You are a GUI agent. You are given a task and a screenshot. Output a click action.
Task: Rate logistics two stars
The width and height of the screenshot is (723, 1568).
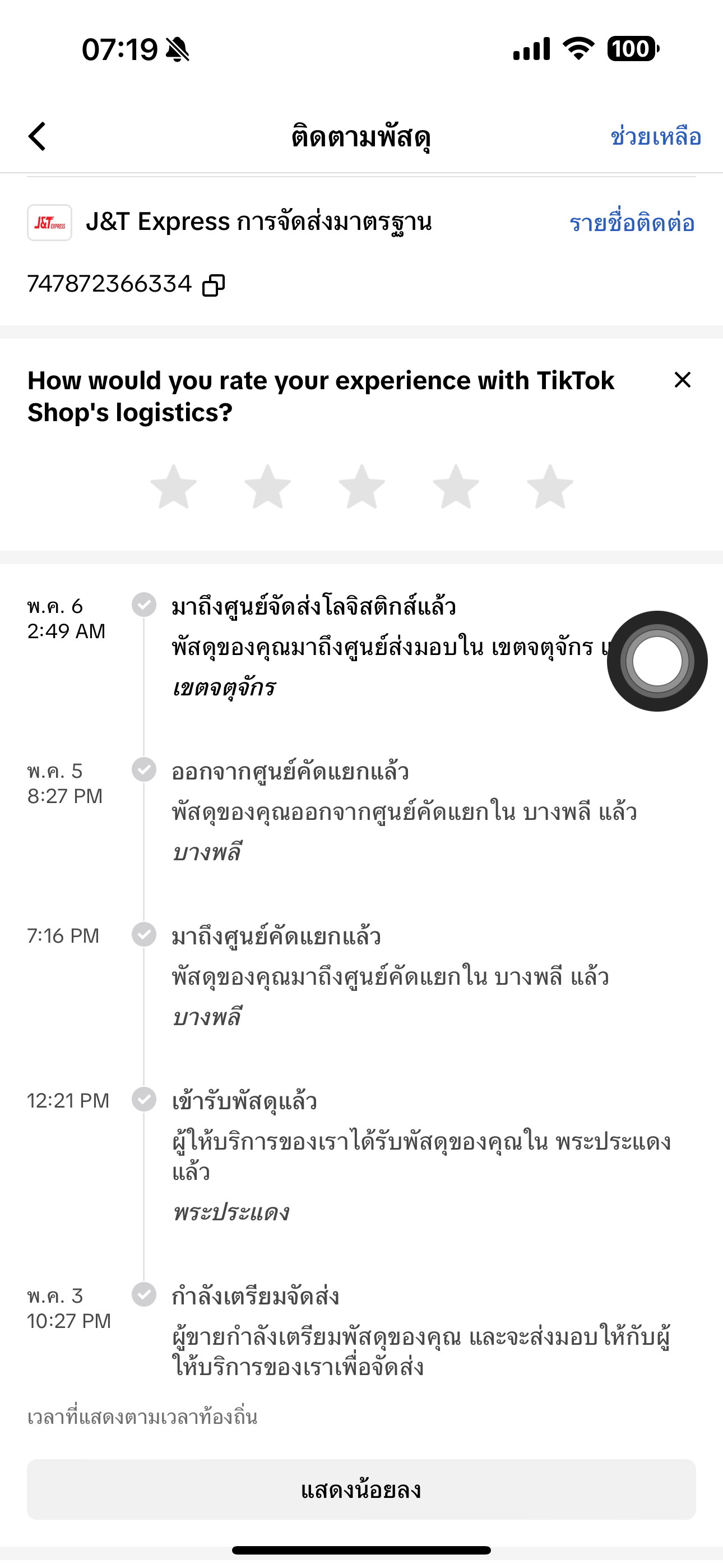pyautogui.click(x=268, y=486)
